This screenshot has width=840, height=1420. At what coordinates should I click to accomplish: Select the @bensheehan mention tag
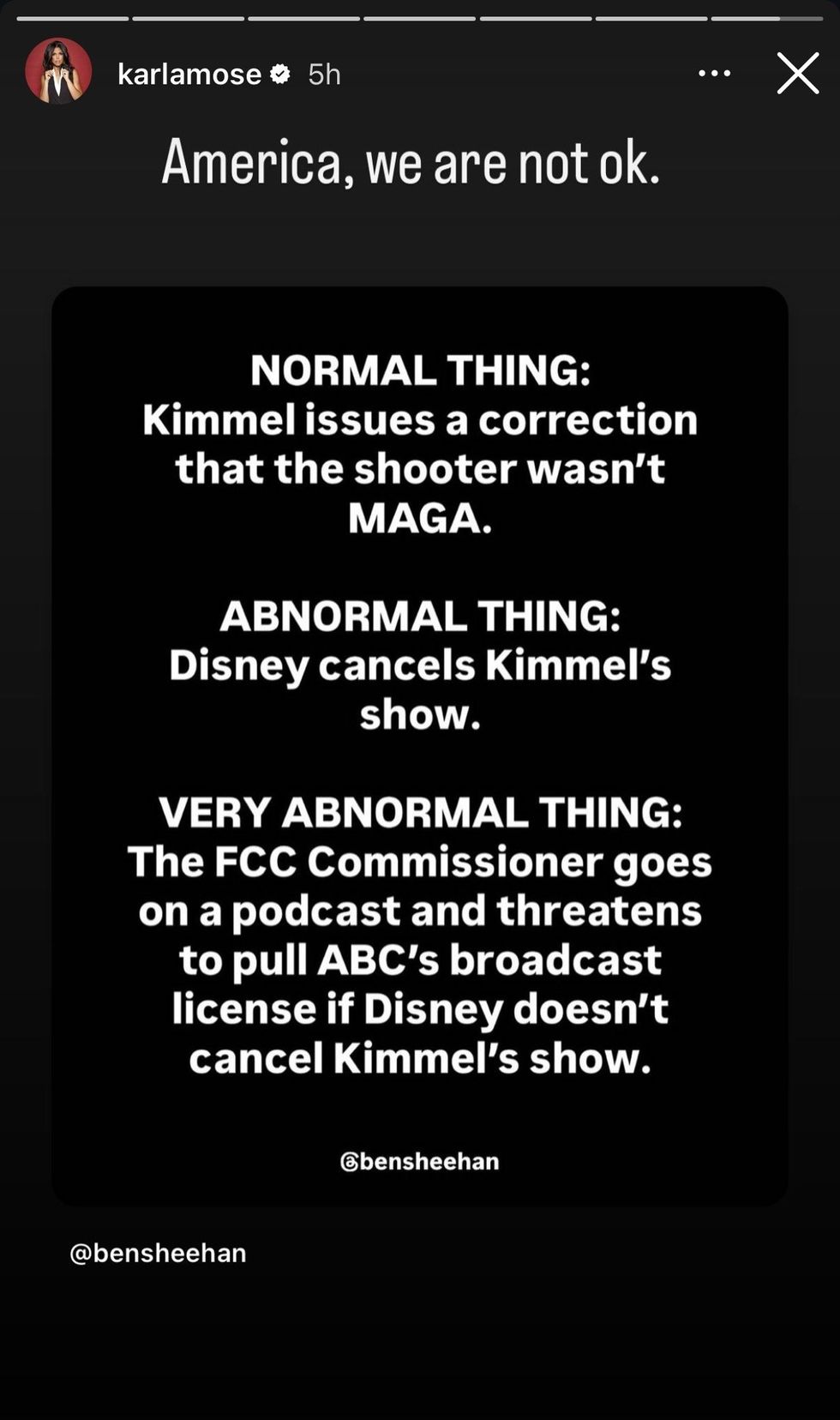click(x=160, y=1253)
